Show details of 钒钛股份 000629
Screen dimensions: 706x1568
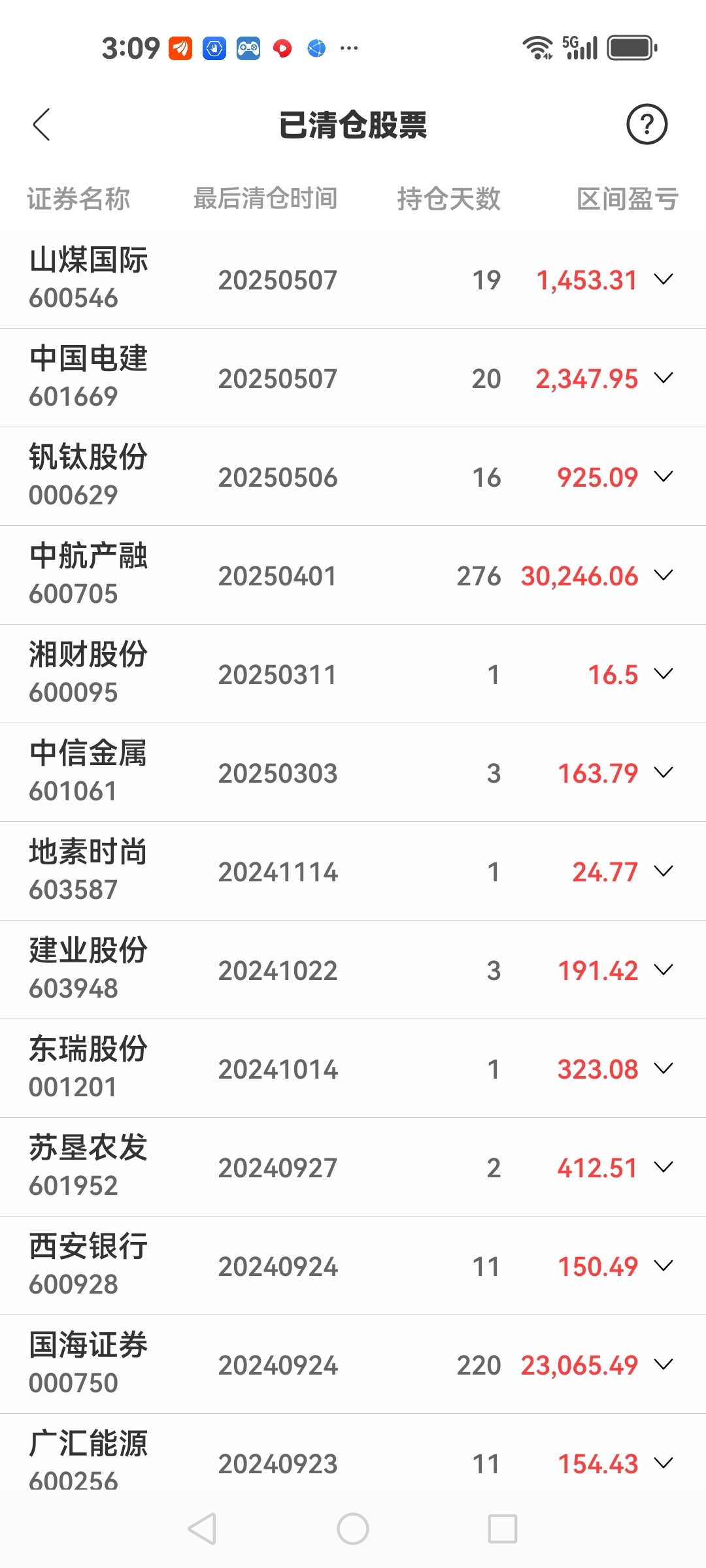(x=664, y=477)
